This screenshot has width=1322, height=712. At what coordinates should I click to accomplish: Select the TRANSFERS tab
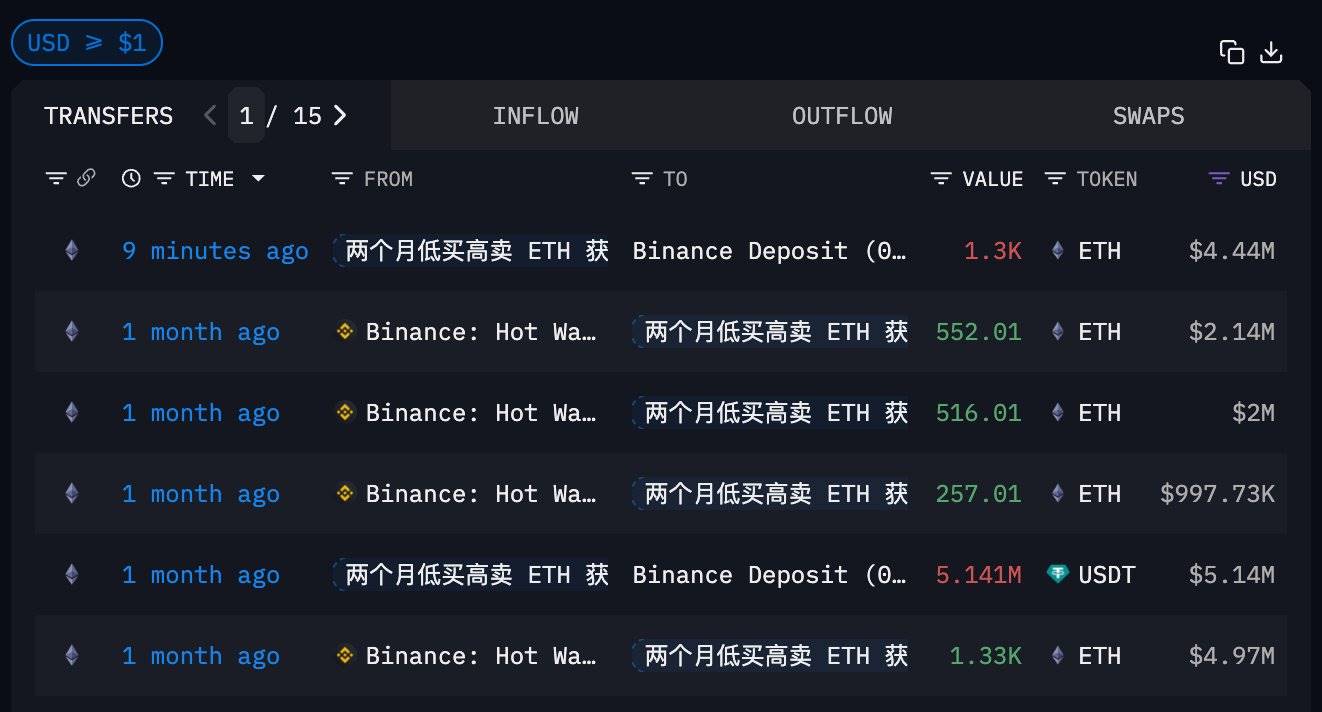[x=108, y=116]
